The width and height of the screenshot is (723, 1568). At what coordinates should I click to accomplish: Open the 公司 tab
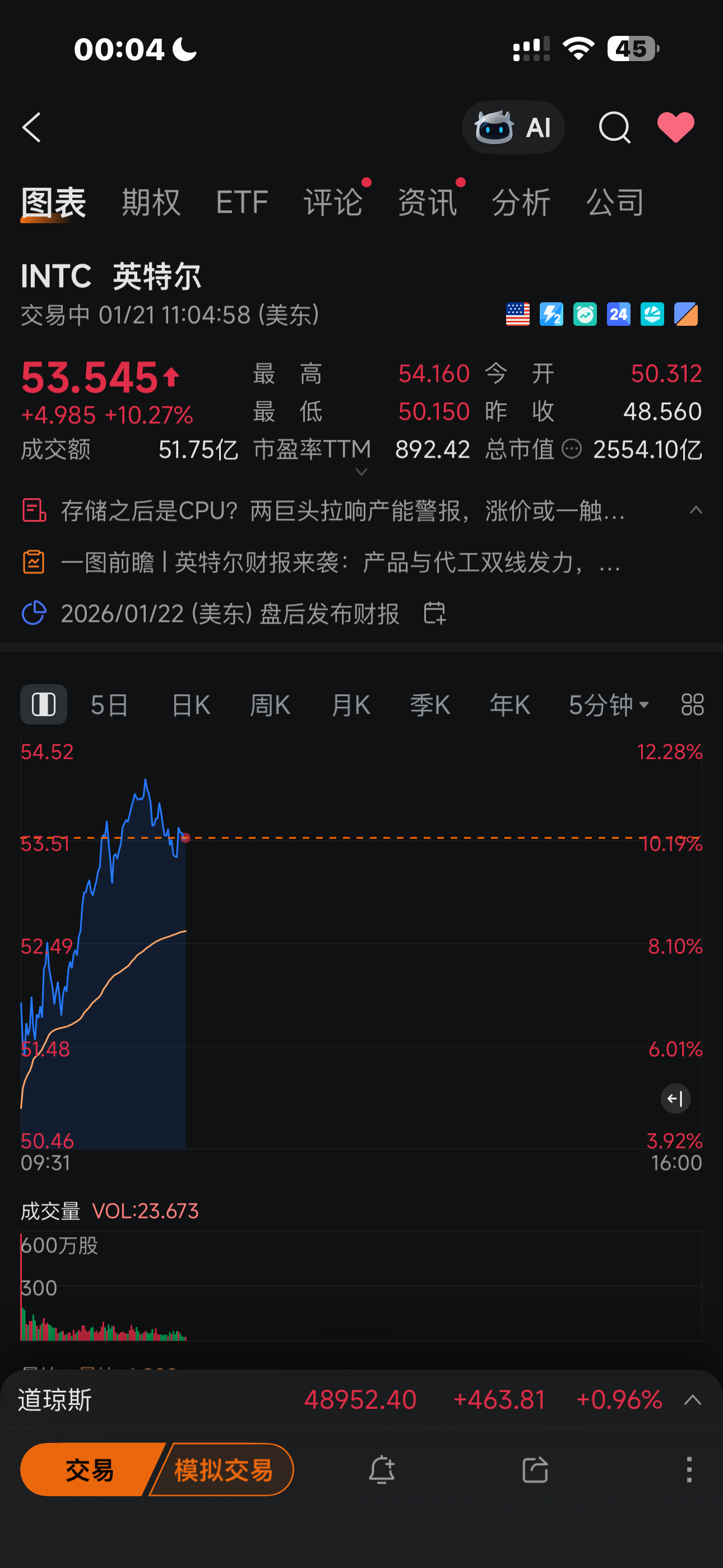615,202
